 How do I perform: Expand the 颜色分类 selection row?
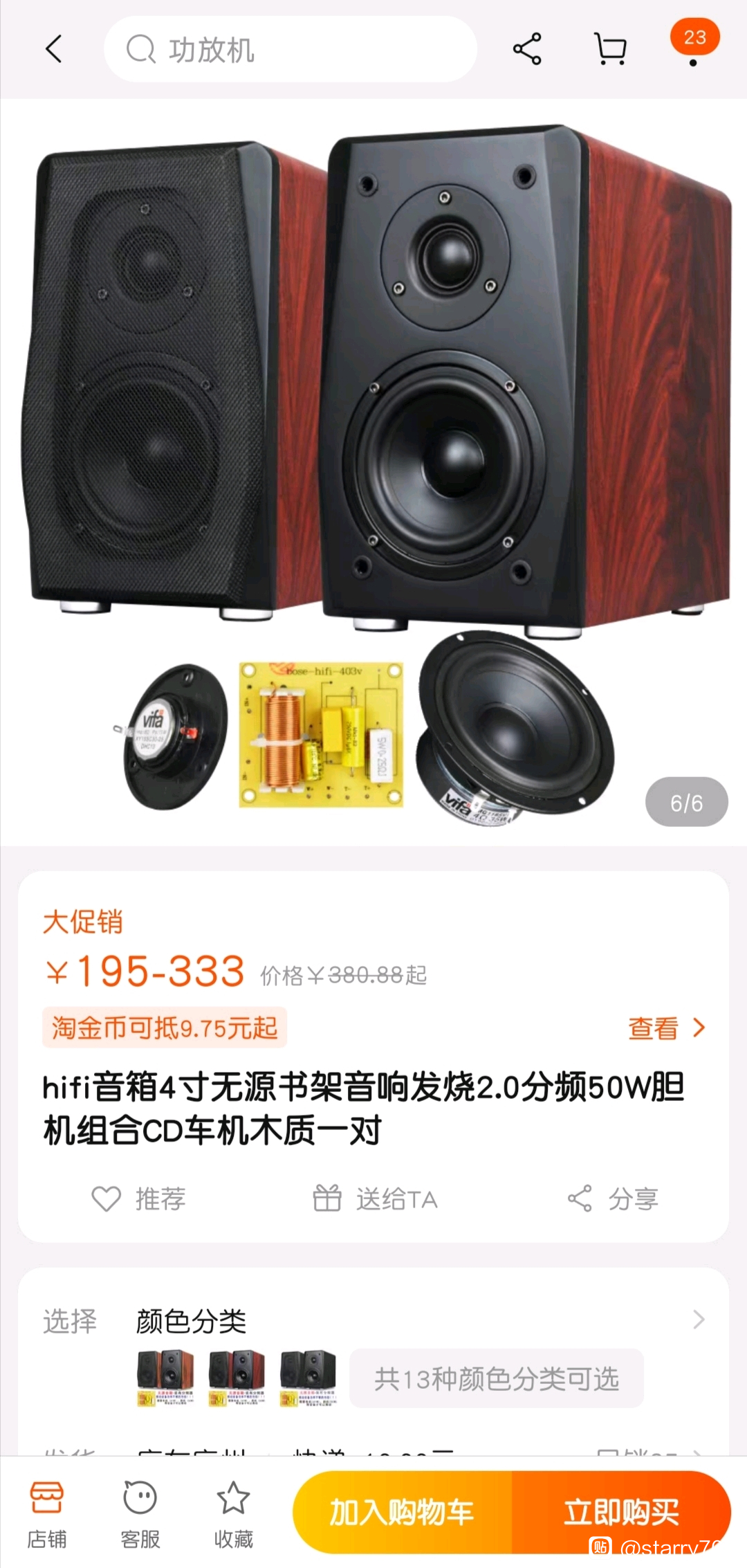coord(373,1321)
